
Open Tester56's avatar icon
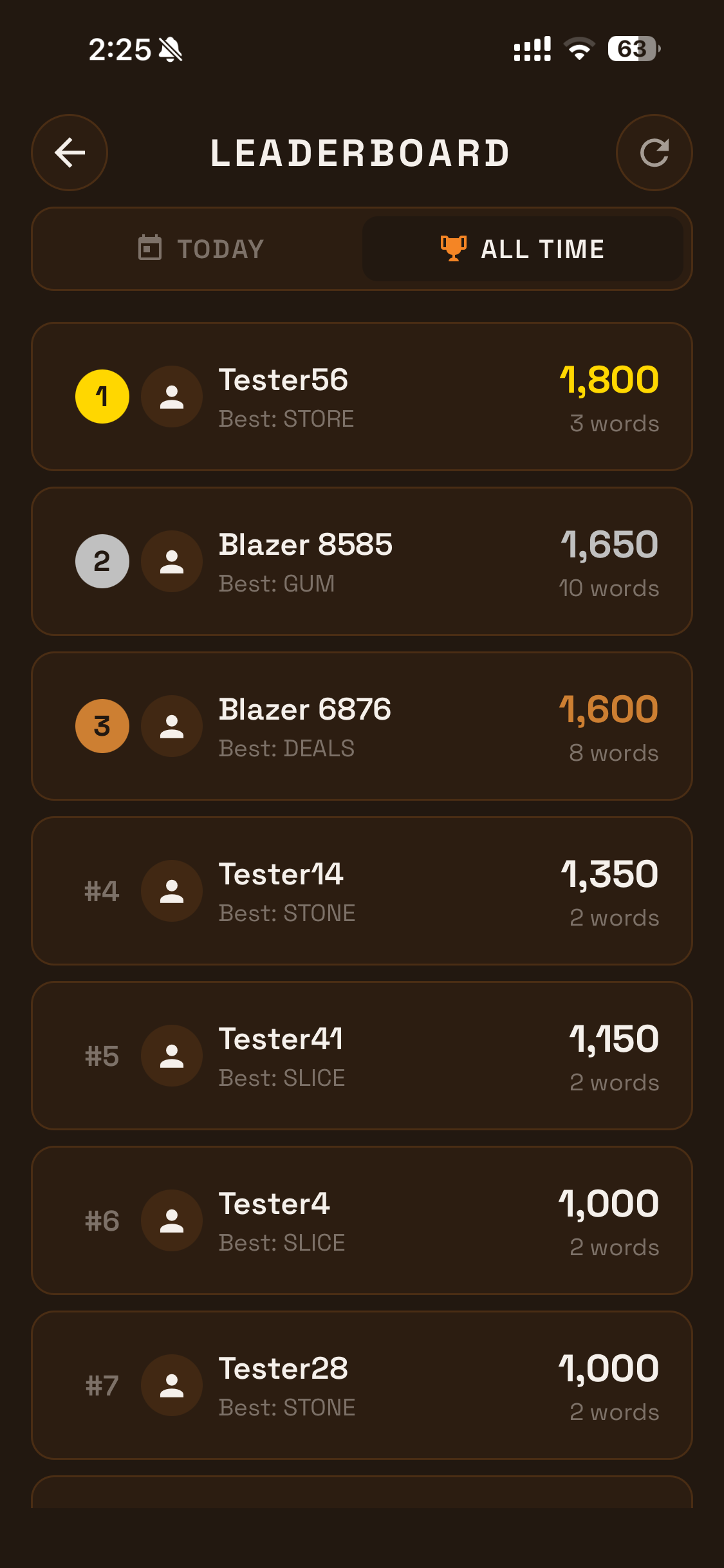coord(172,397)
